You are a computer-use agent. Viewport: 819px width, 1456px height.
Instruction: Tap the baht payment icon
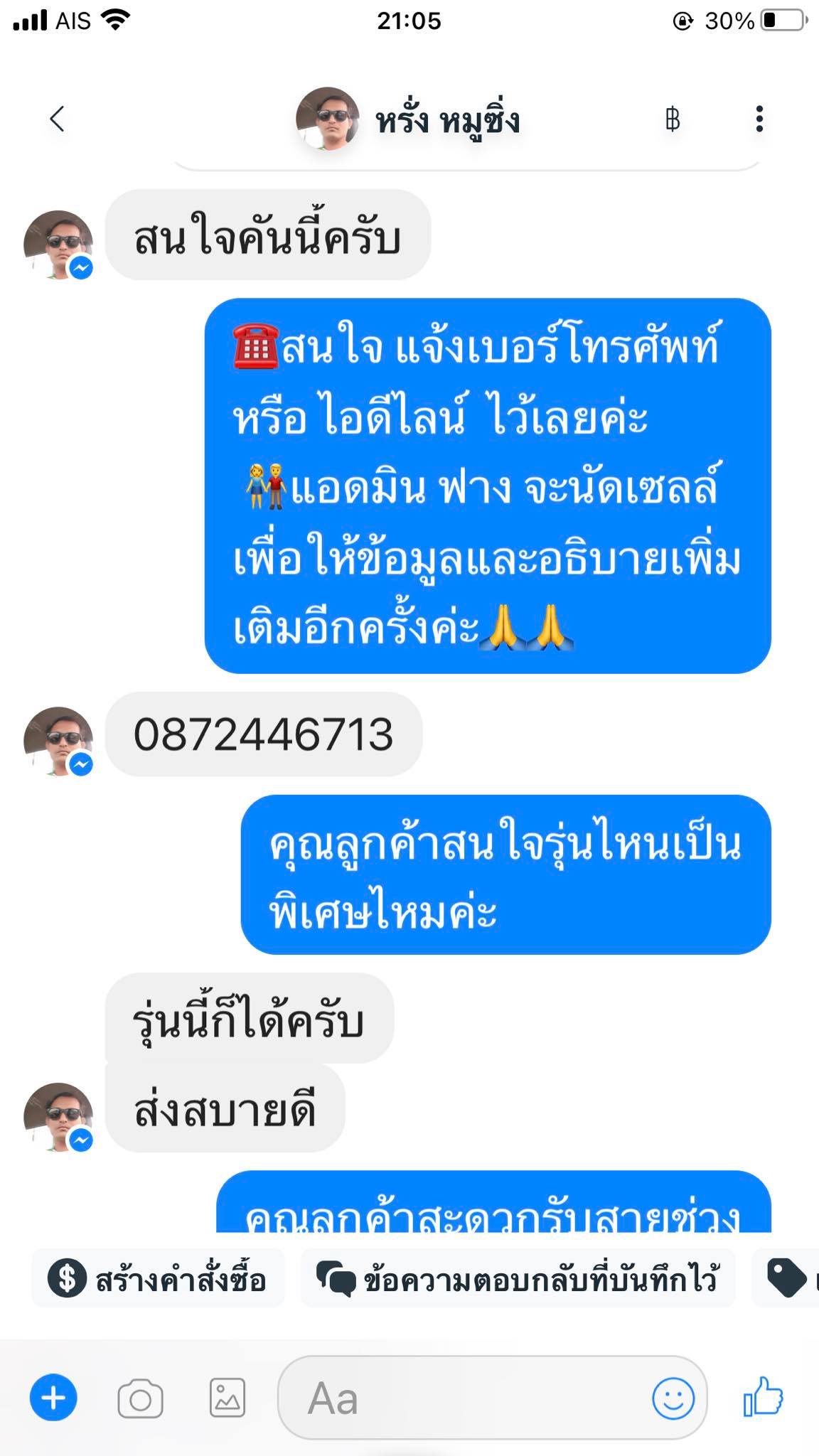pos(672,119)
